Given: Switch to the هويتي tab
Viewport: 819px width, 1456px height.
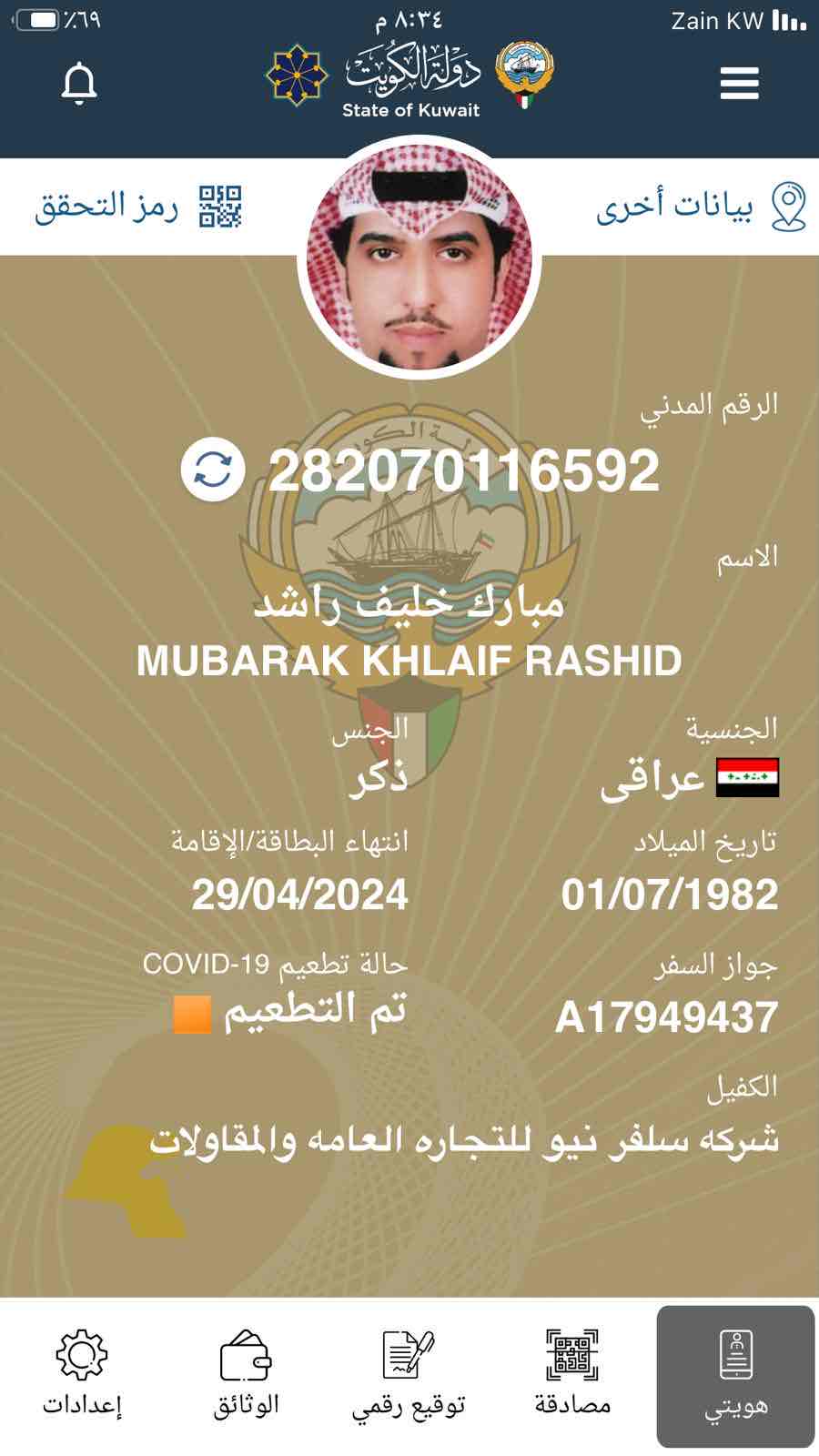Looking at the screenshot, I should pos(735,1376).
